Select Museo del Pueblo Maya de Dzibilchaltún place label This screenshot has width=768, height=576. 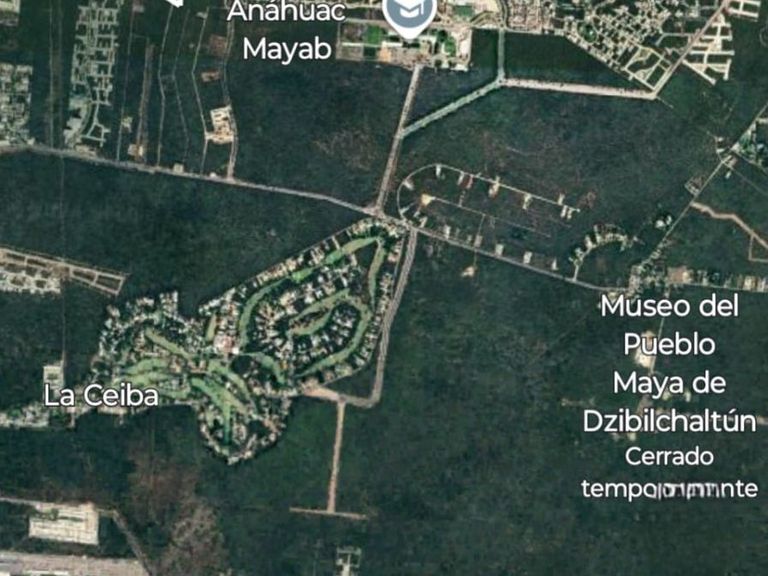(669, 363)
